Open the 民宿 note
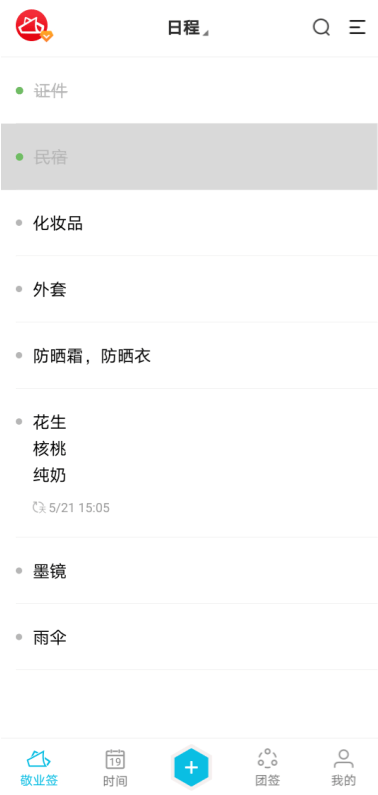 189,157
